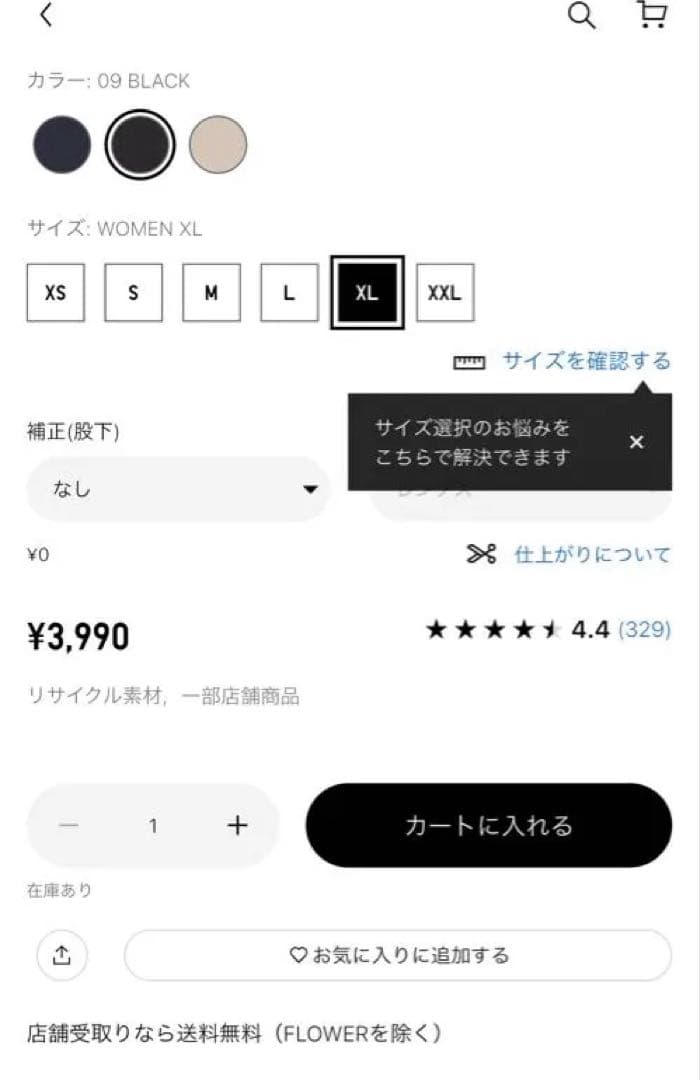Viewport: 700px width, 1080px height.
Task: Select the beige color swatch
Action: (x=218, y=145)
